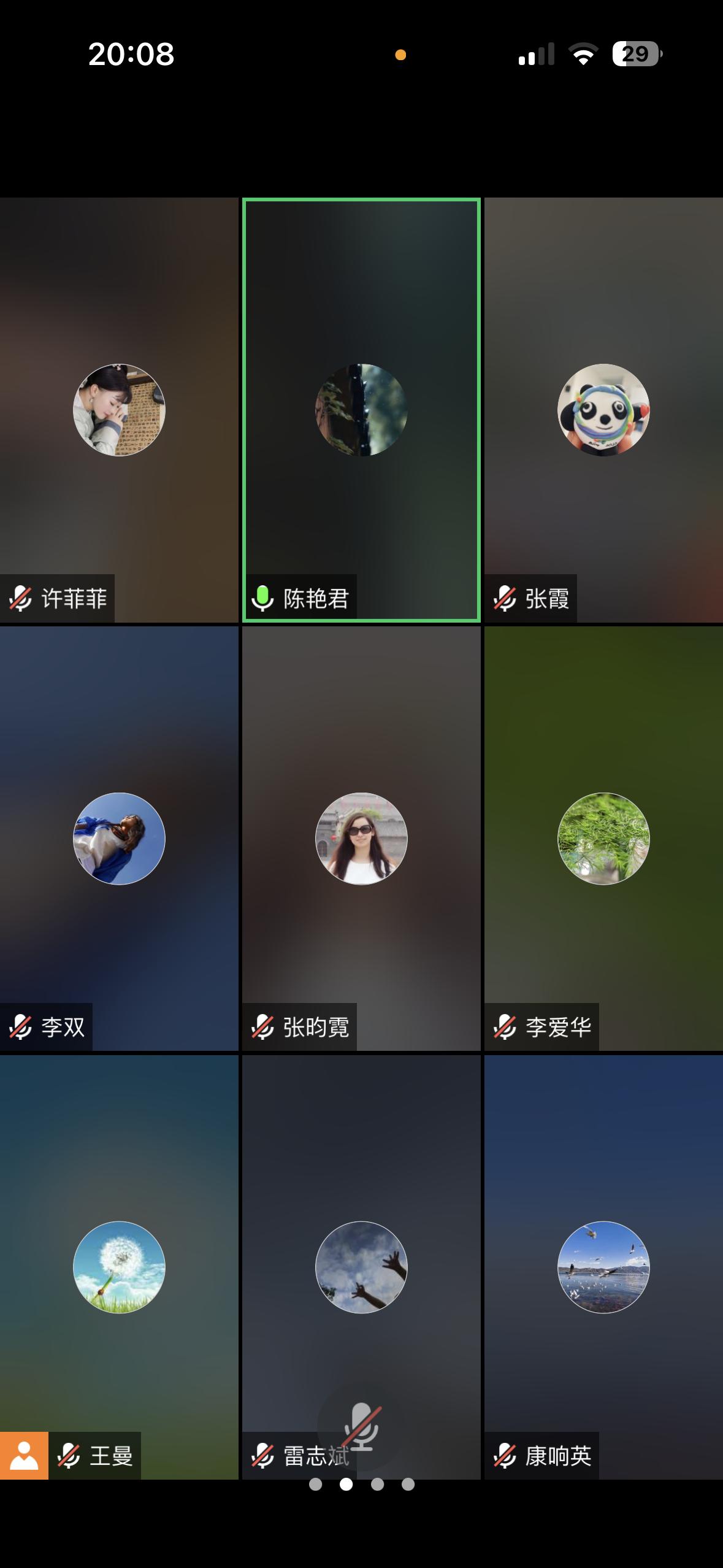This screenshot has height=1568, width=723.
Task: Select host 王曼's tile
Action: pyautogui.click(x=119, y=1267)
